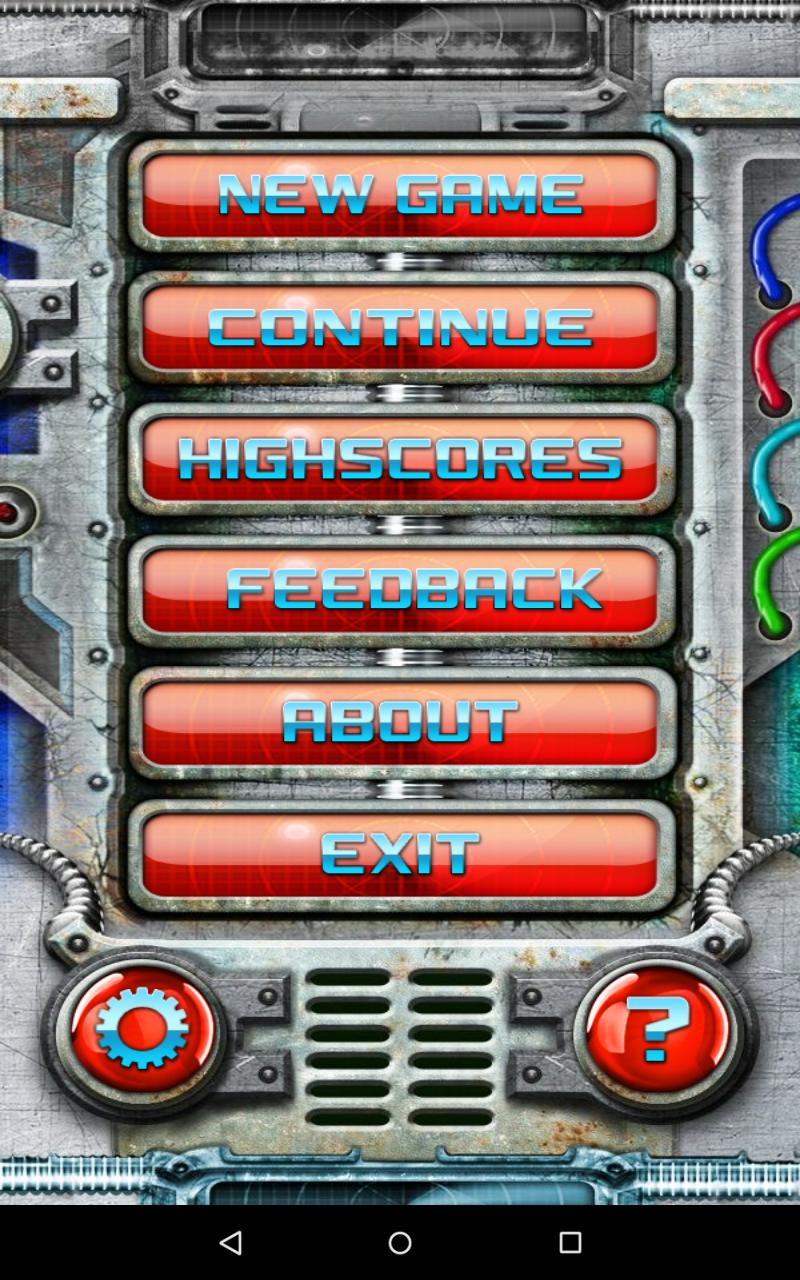Tap the system back button
The width and height of the screenshot is (800, 1280).
coord(230,1242)
